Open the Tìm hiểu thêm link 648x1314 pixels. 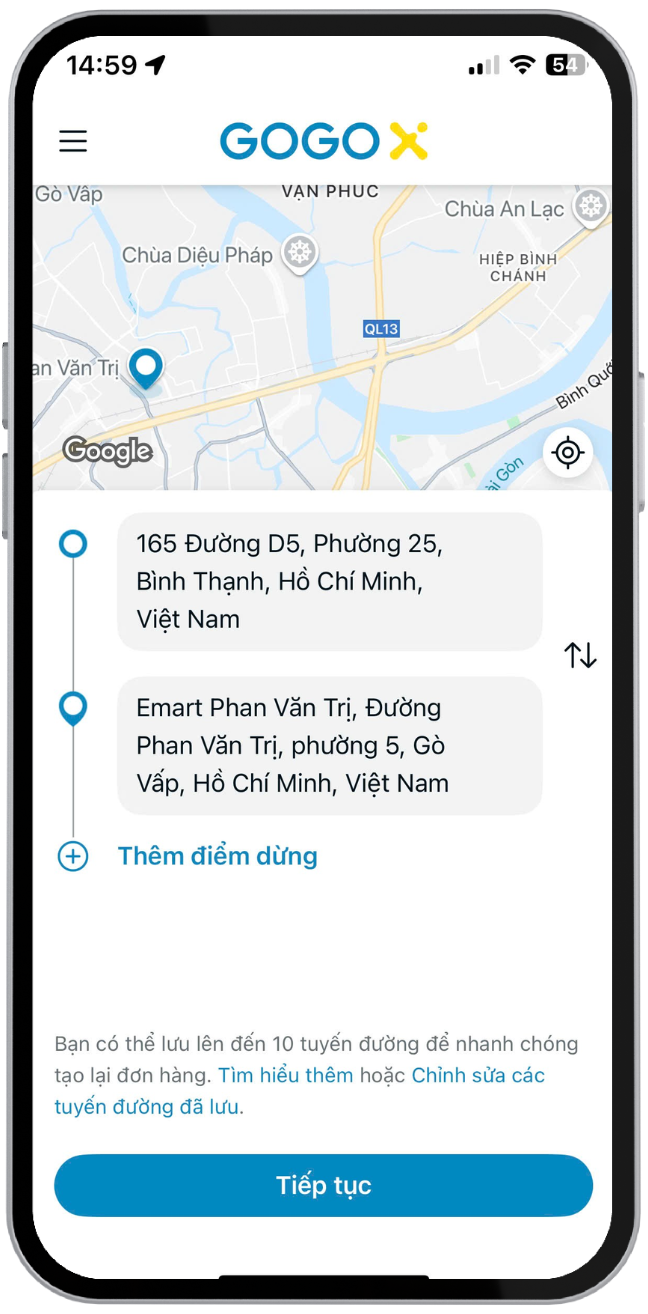286,1076
